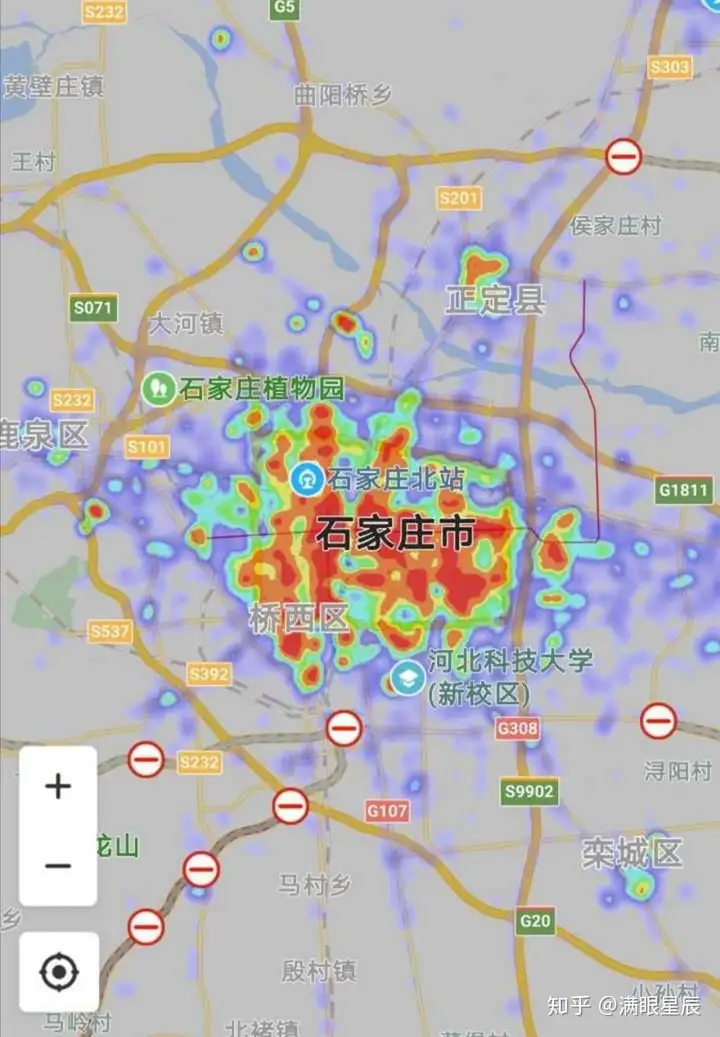Open the 石家庄植物园 map marker
This screenshot has width=720, height=1037.
tap(158, 388)
